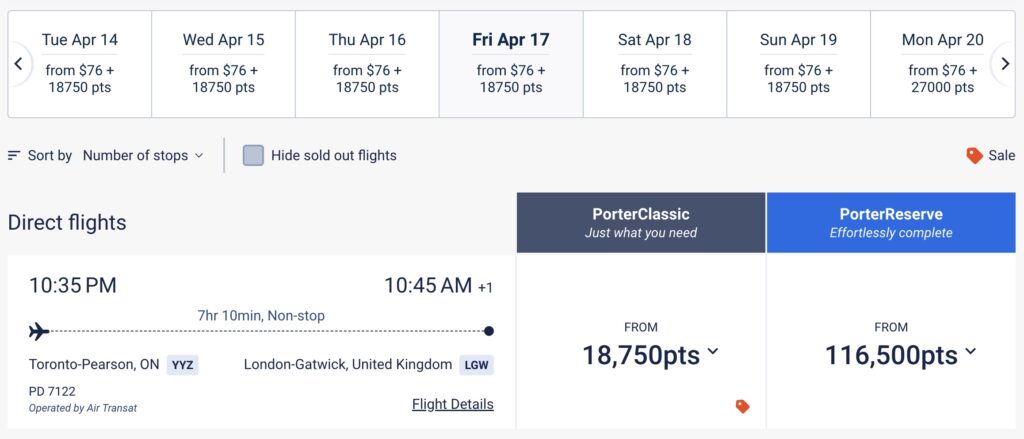This screenshot has height=439, width=1024.
Task: Open Sort by Number of stops dropdown
Action: coord(143,155)
